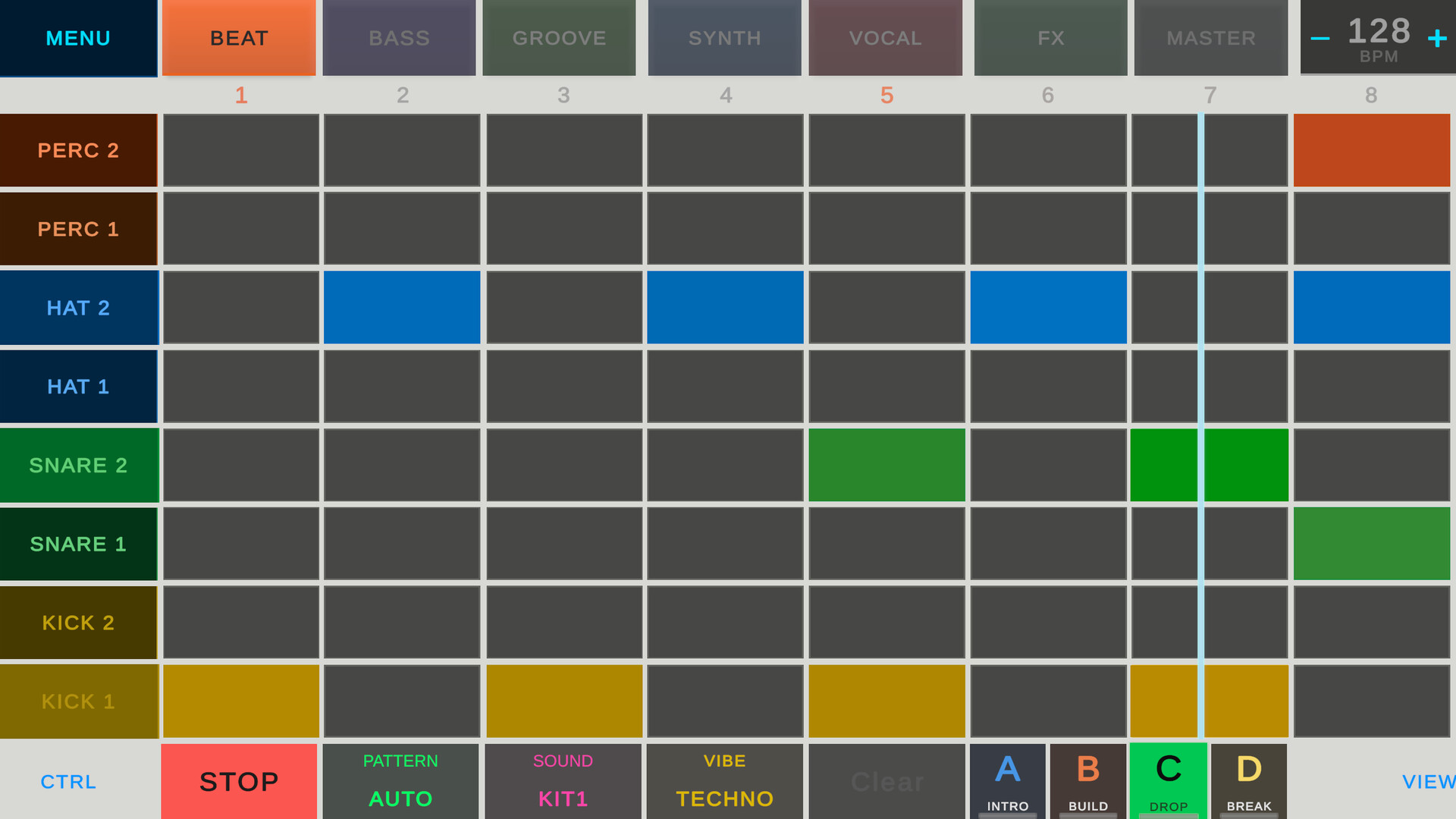Change the PATTERN AUTO setting

click(x=400, y=781)
